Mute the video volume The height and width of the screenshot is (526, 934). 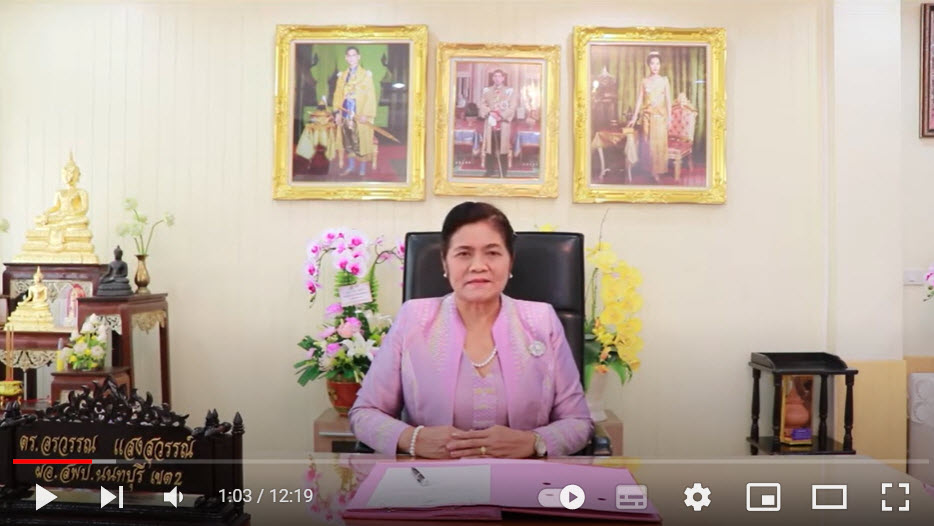pyautogui.click(x=174, y=497)
